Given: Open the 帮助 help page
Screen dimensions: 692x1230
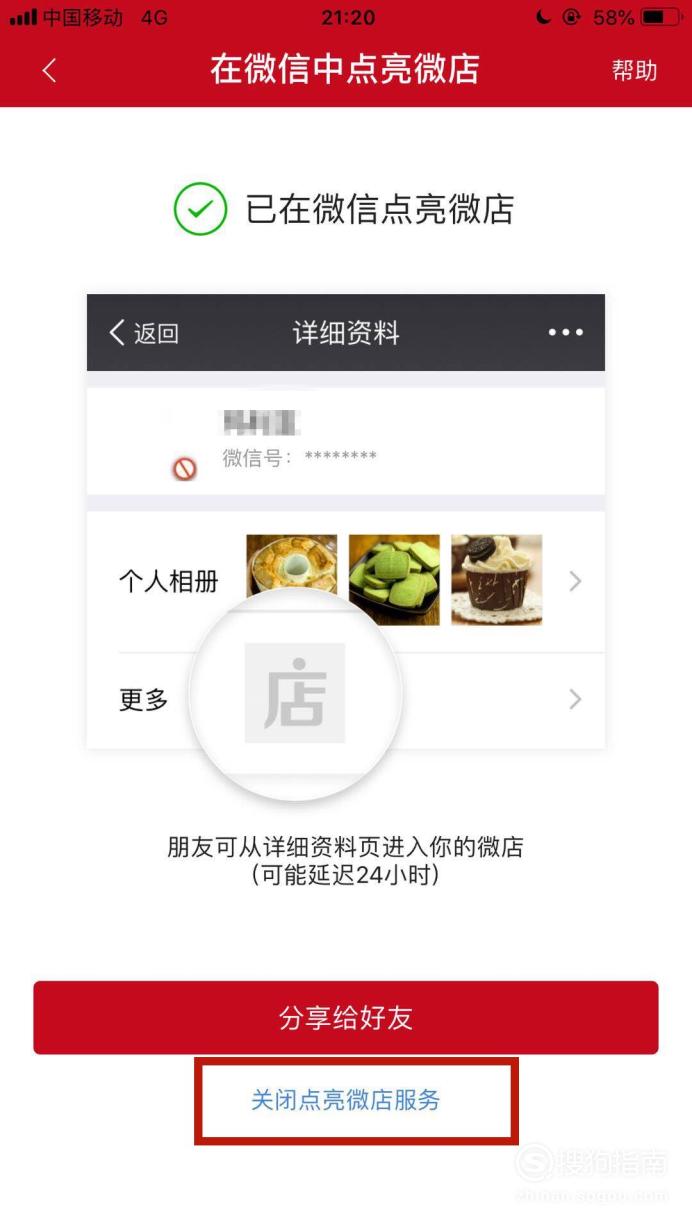Looking at the screenshot, I should point(634,70).
